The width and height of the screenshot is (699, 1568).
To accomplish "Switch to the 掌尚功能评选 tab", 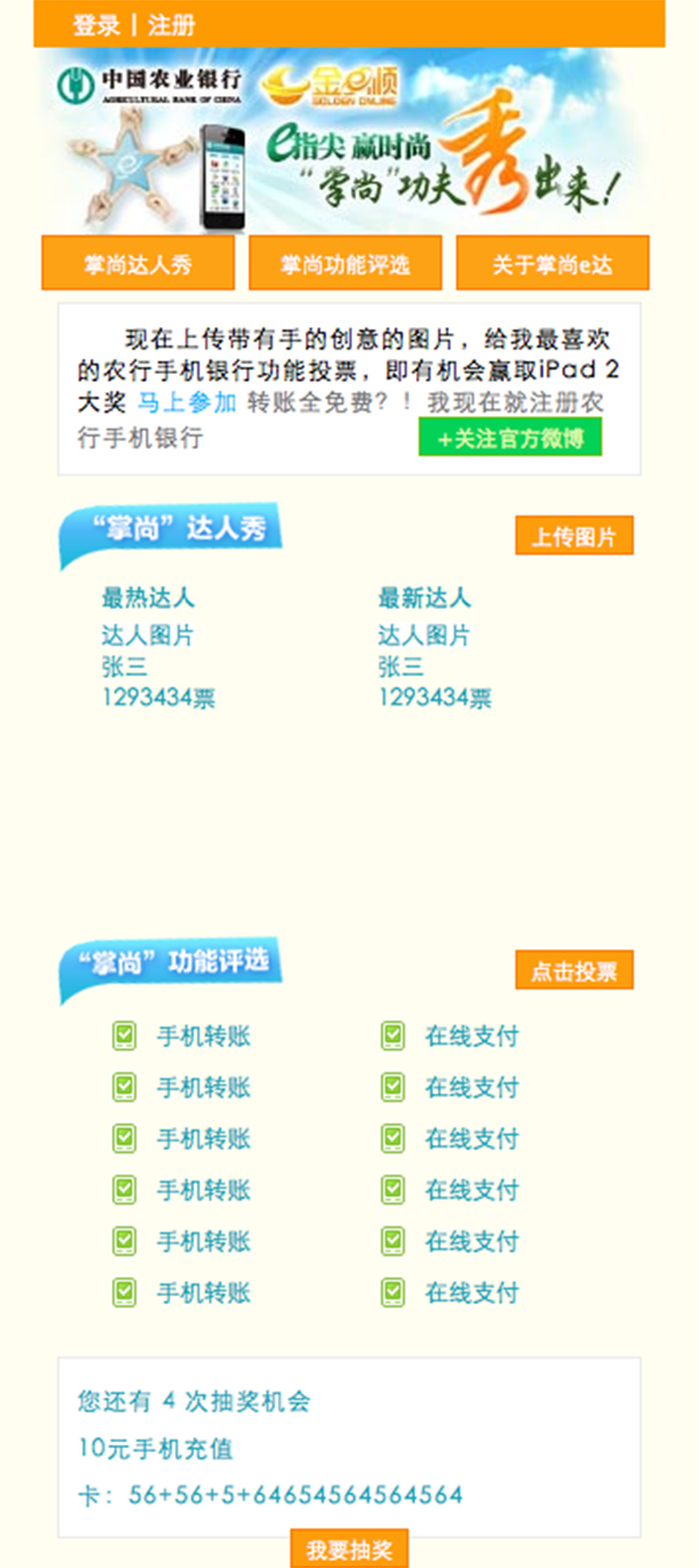I will tap(345, 263).
